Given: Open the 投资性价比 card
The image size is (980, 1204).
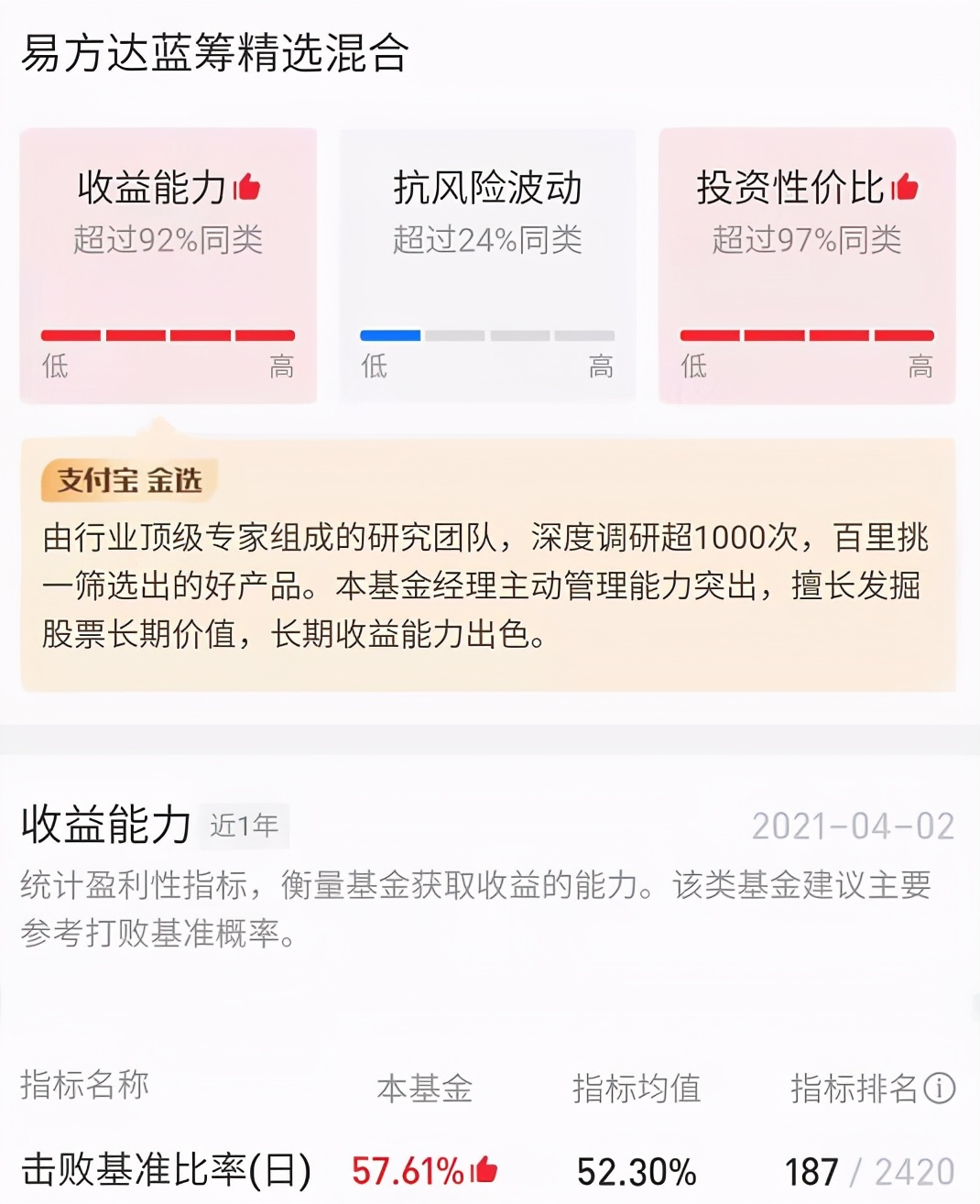Looking at the screenshot, I should pyautogui.click(x=807, y=266).
